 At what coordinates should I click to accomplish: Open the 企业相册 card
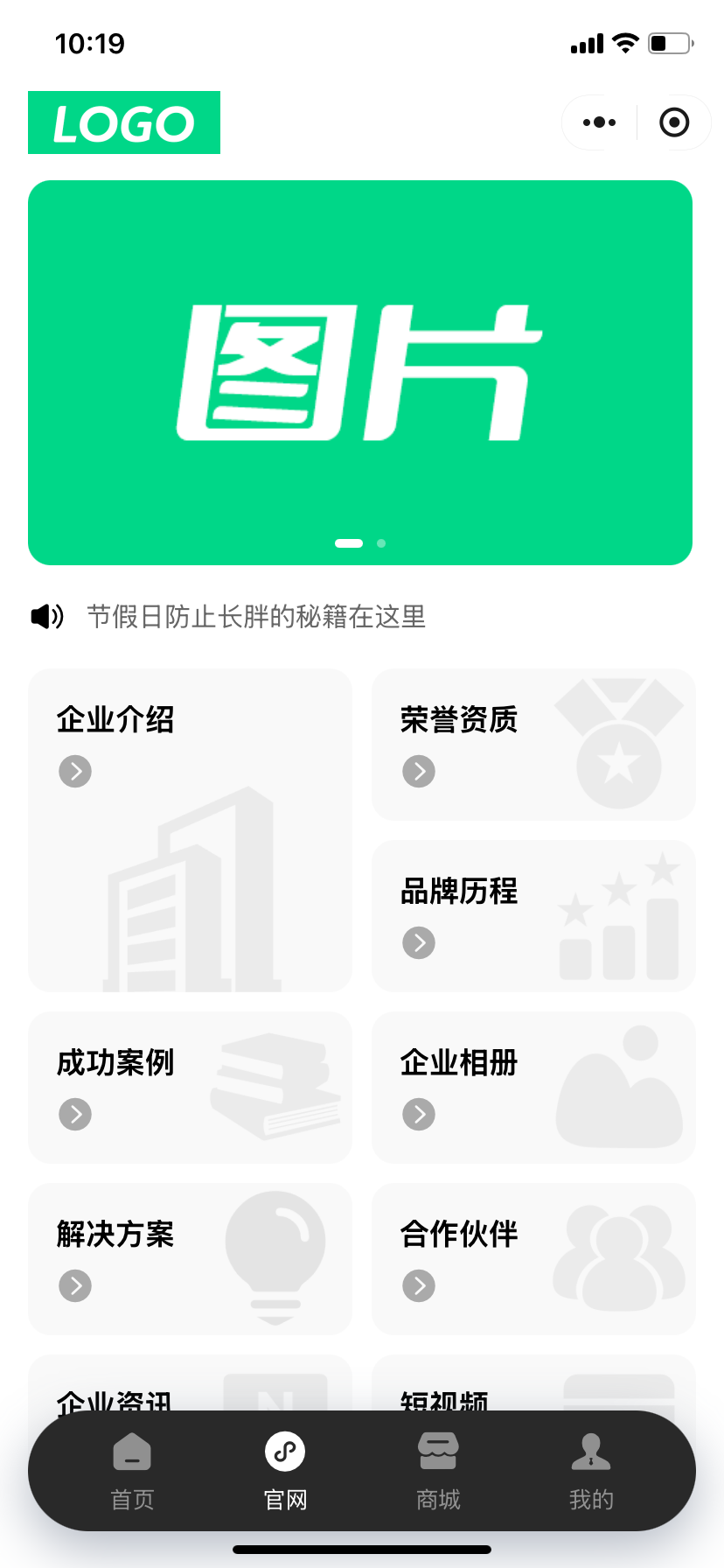click(533, 1088)
